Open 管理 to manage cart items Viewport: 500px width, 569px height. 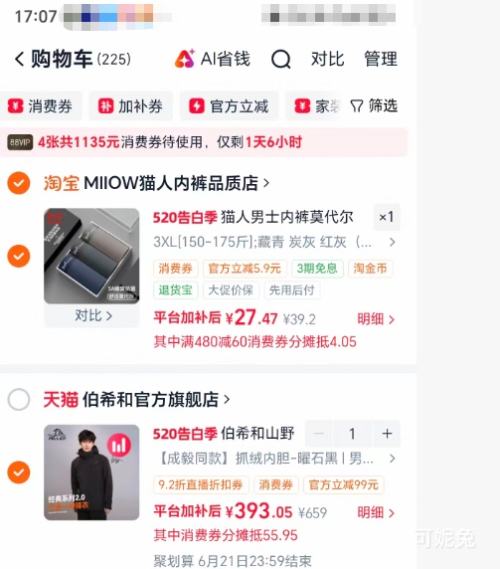tap(381, 59)
